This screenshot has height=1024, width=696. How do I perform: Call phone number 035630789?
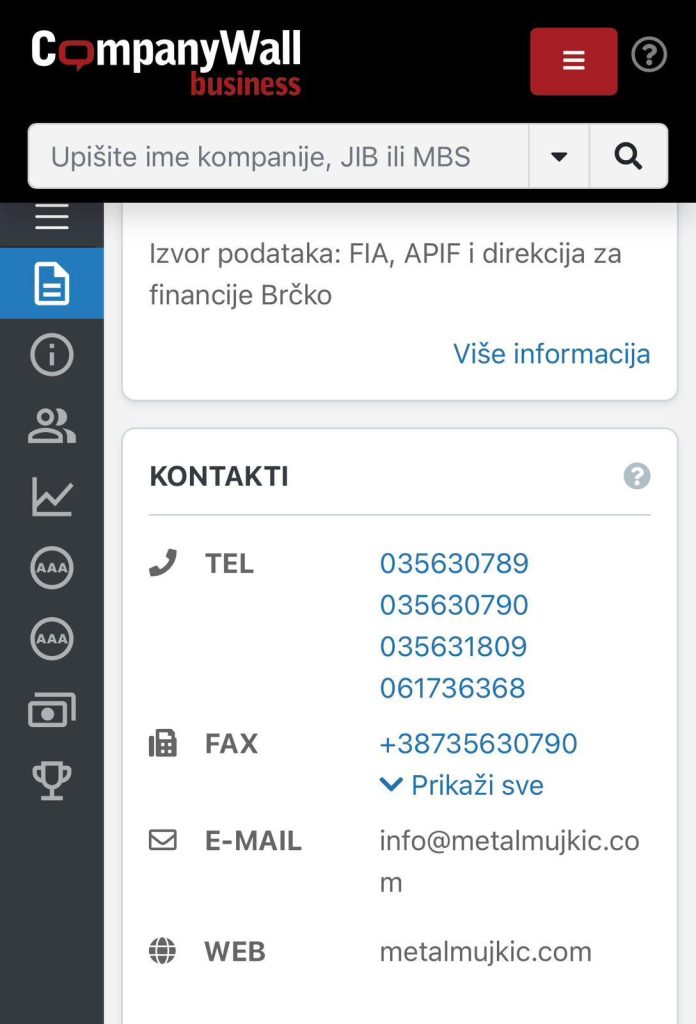click(454, 564)
